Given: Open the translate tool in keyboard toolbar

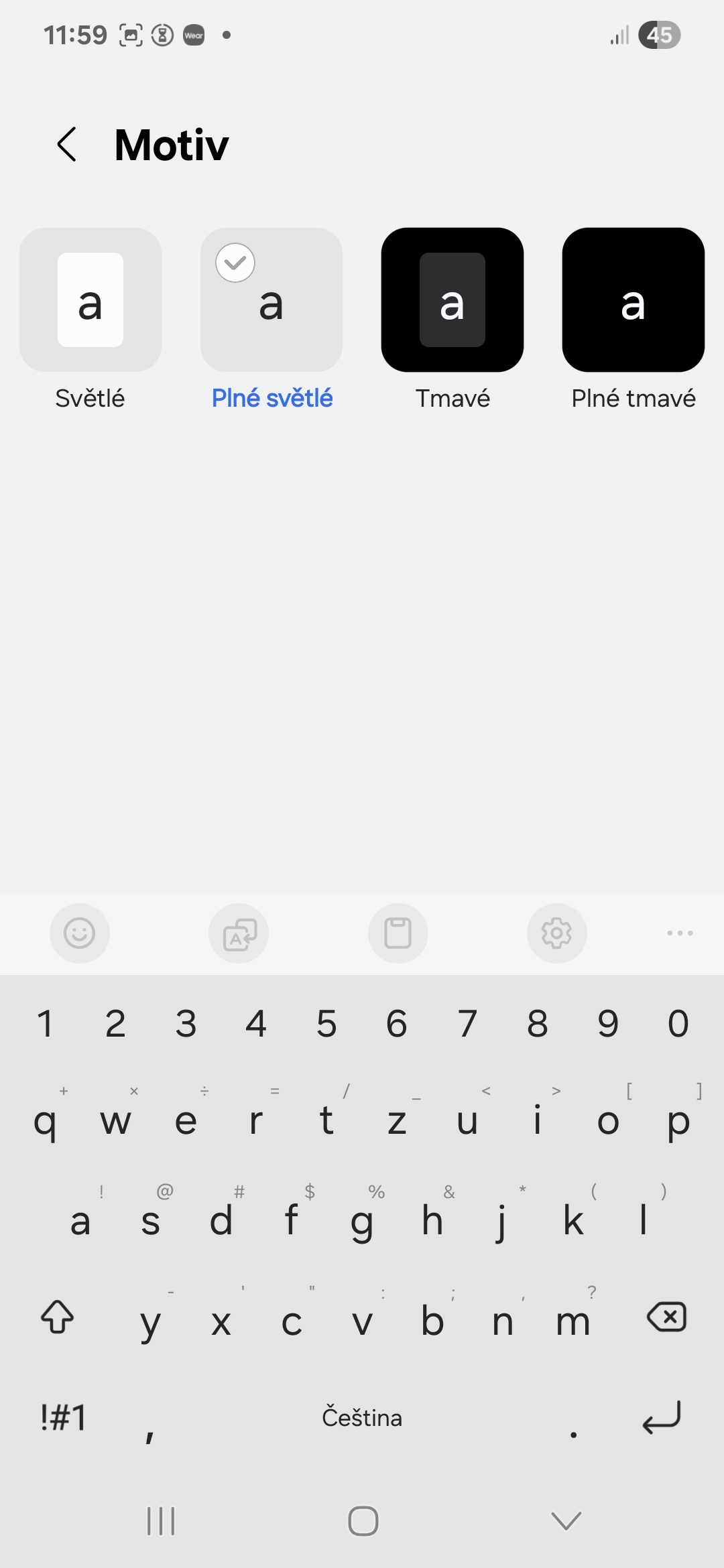Looking at the screenshot, I should (x=239, y=933).
